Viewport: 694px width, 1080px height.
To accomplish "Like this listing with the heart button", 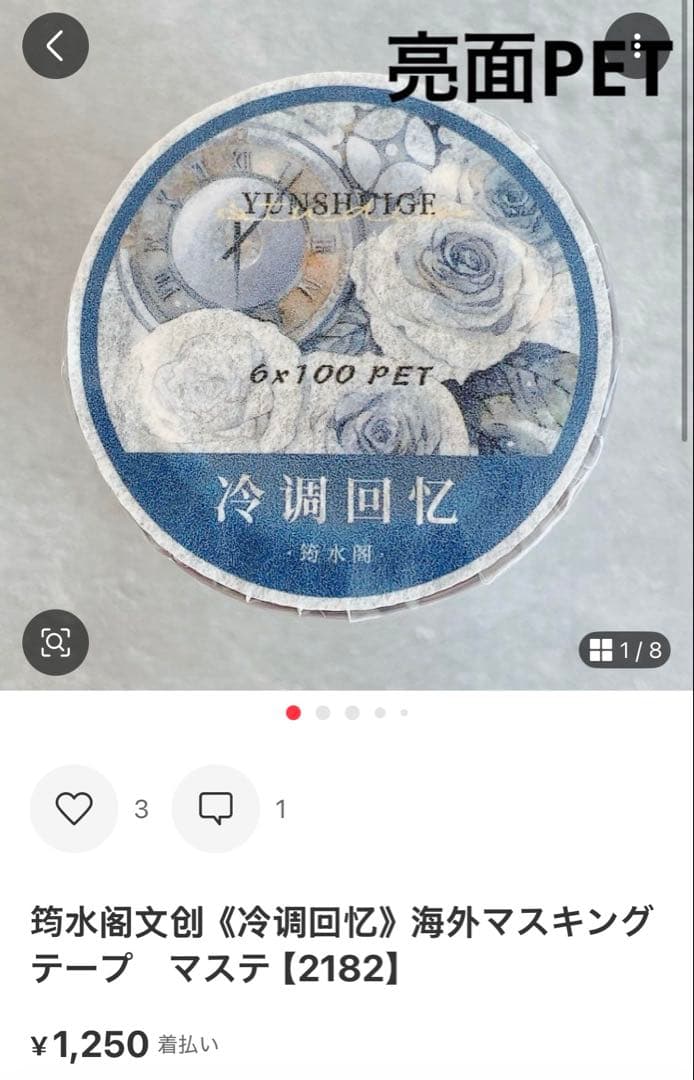I will [74, 808].
